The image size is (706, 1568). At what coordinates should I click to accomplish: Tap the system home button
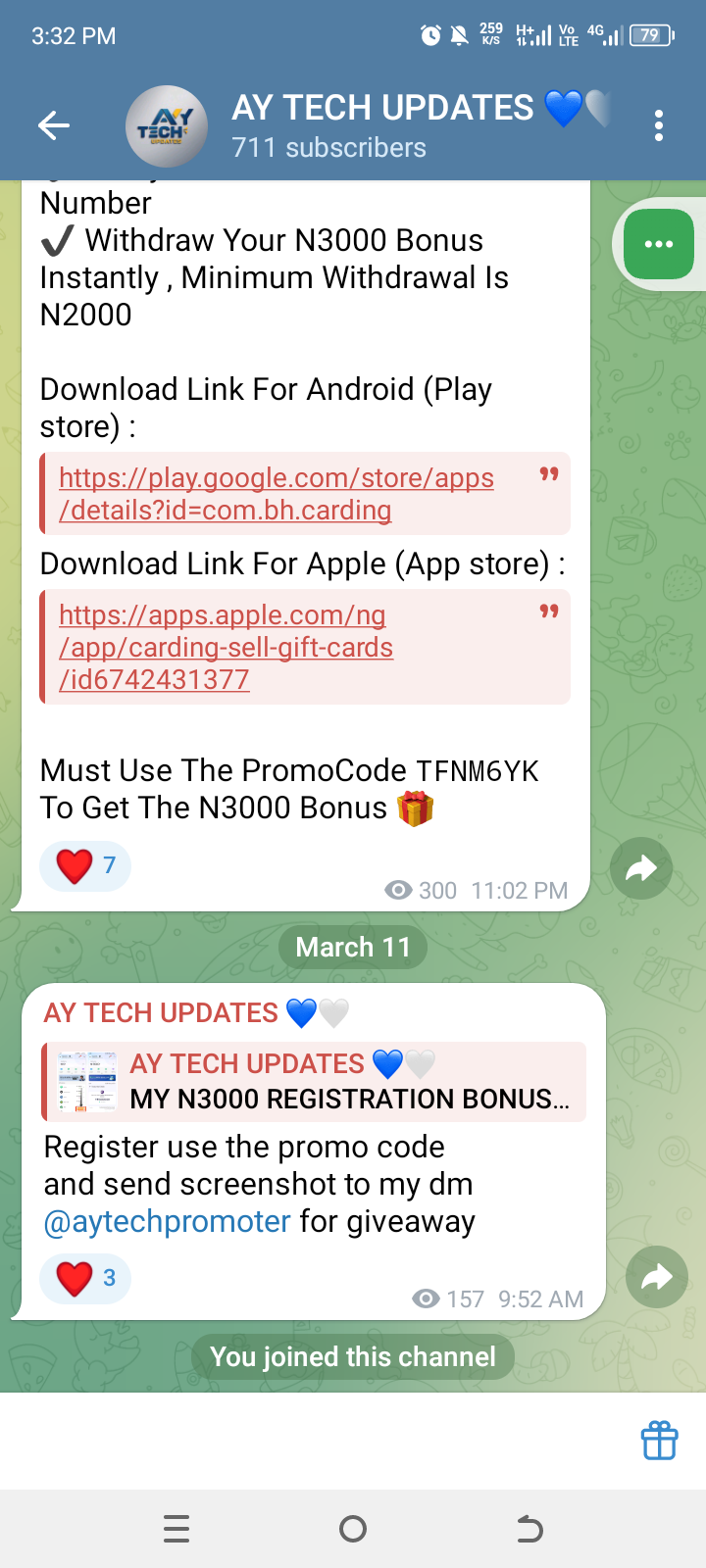[353, 1529]
